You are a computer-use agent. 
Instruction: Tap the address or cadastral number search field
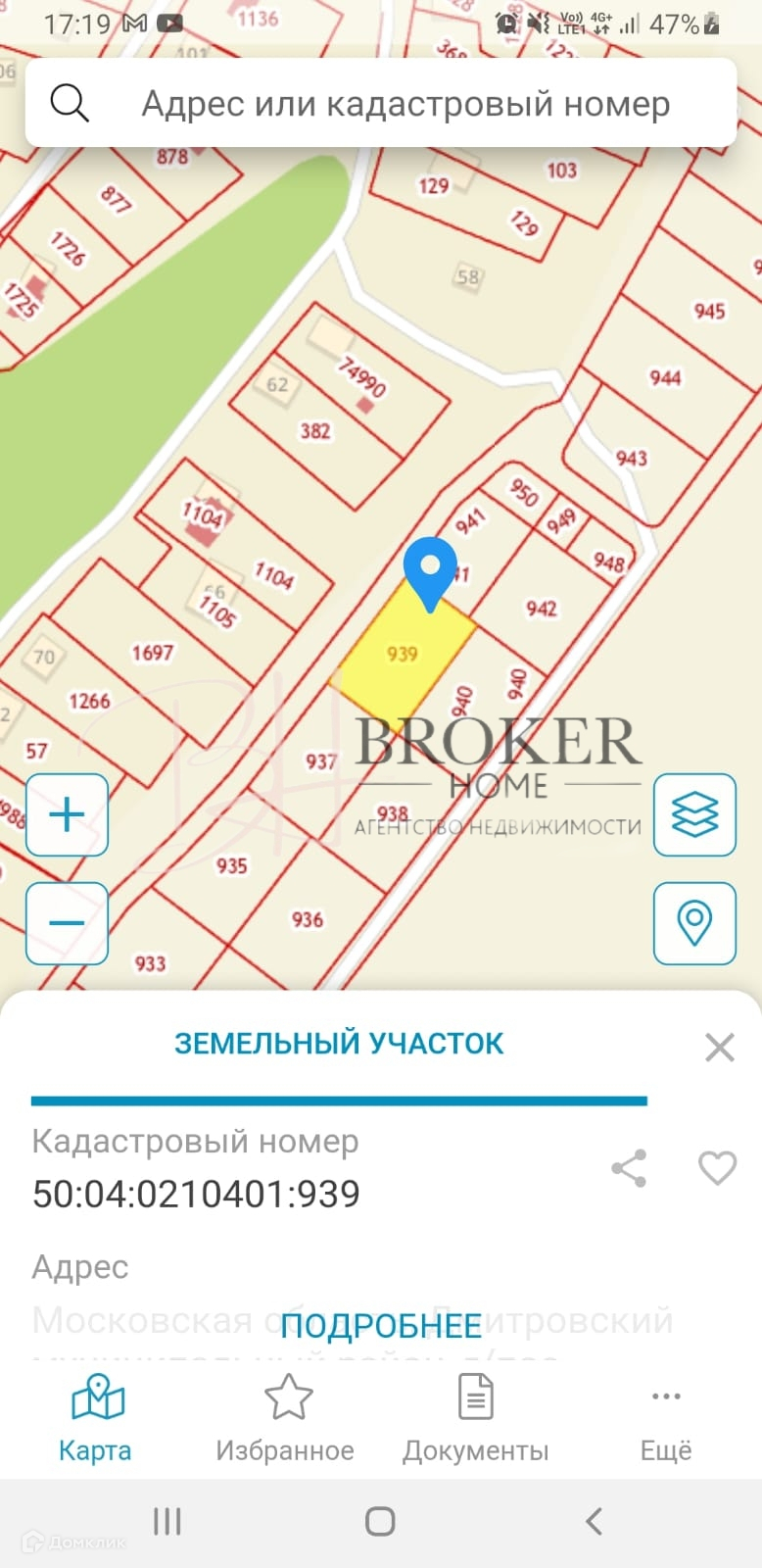click(405, 104)
